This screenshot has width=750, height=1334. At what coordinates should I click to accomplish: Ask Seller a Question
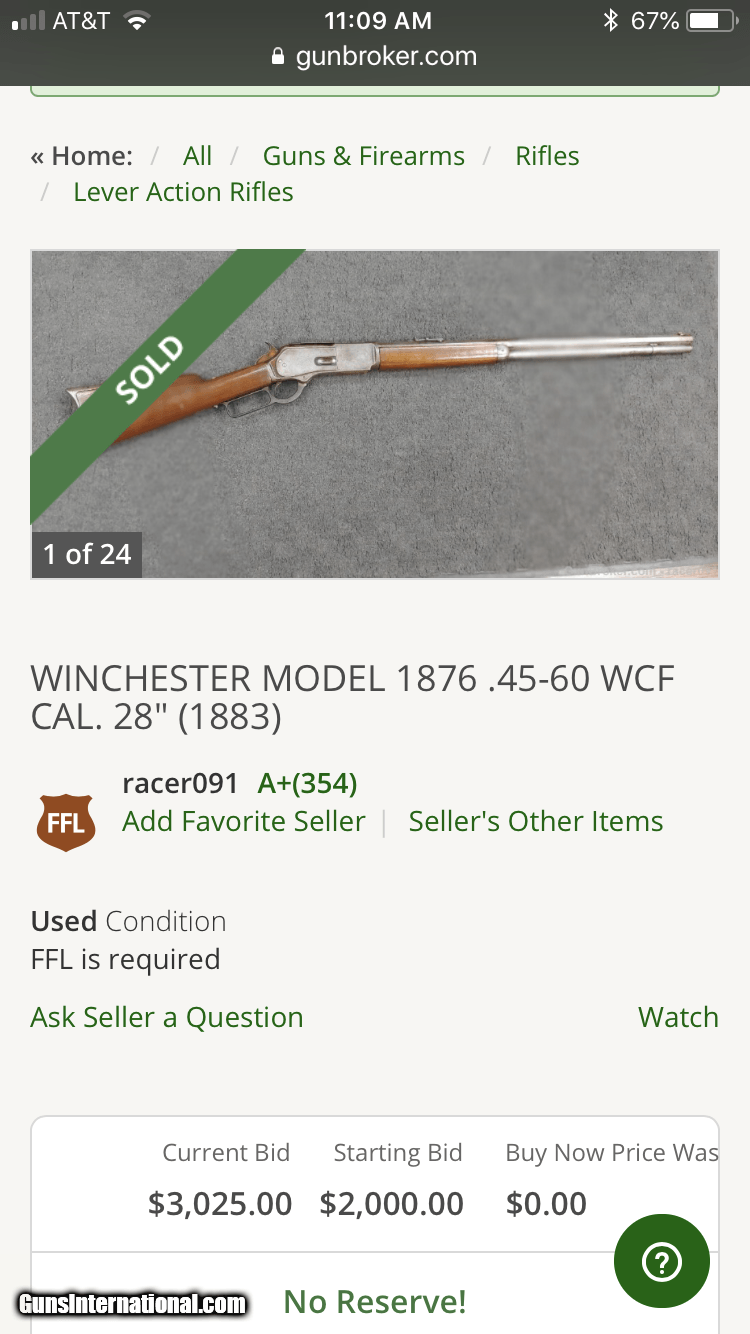[167, 1017]
